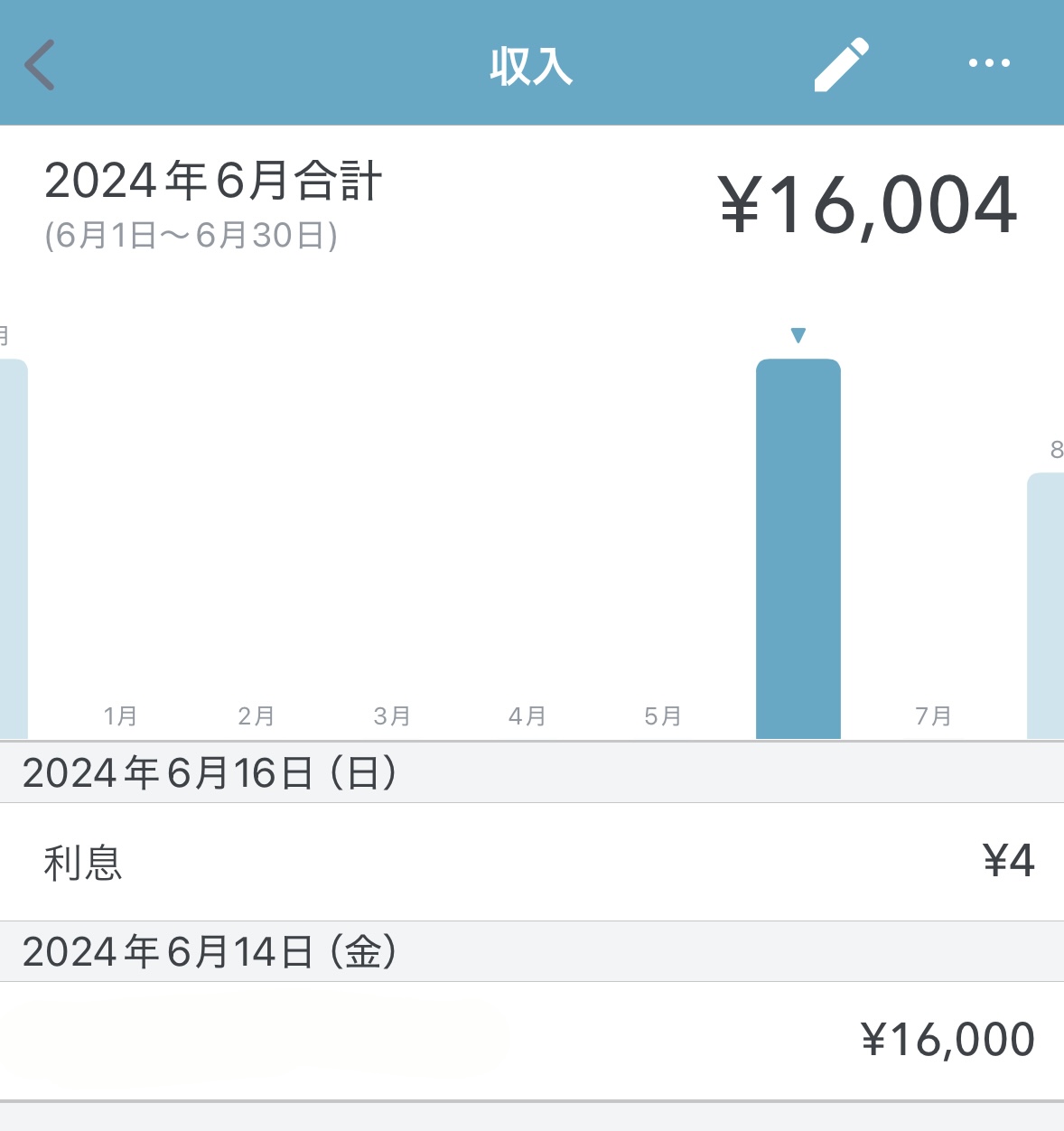Open the 利息 ¥4 entry
Viewport: 1064px width, 1131px height.
coord(531,862)
